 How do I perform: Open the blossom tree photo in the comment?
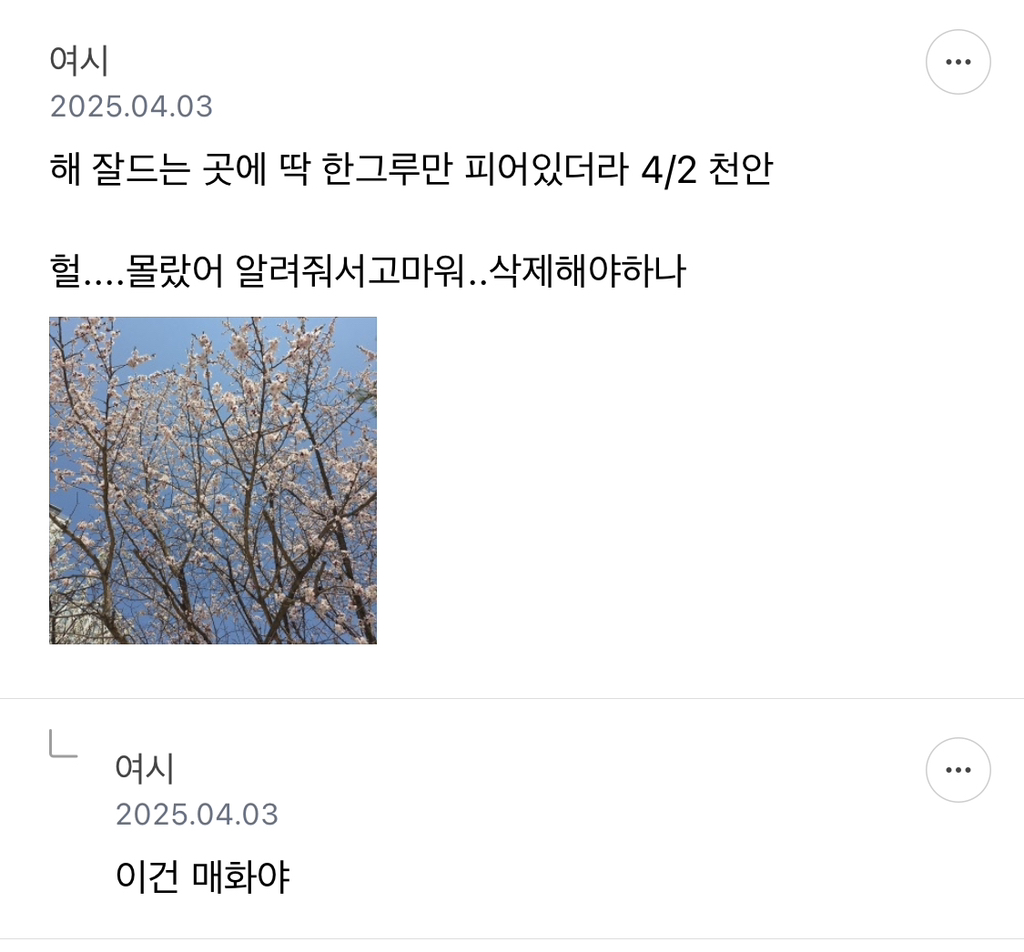click(213, 480)
